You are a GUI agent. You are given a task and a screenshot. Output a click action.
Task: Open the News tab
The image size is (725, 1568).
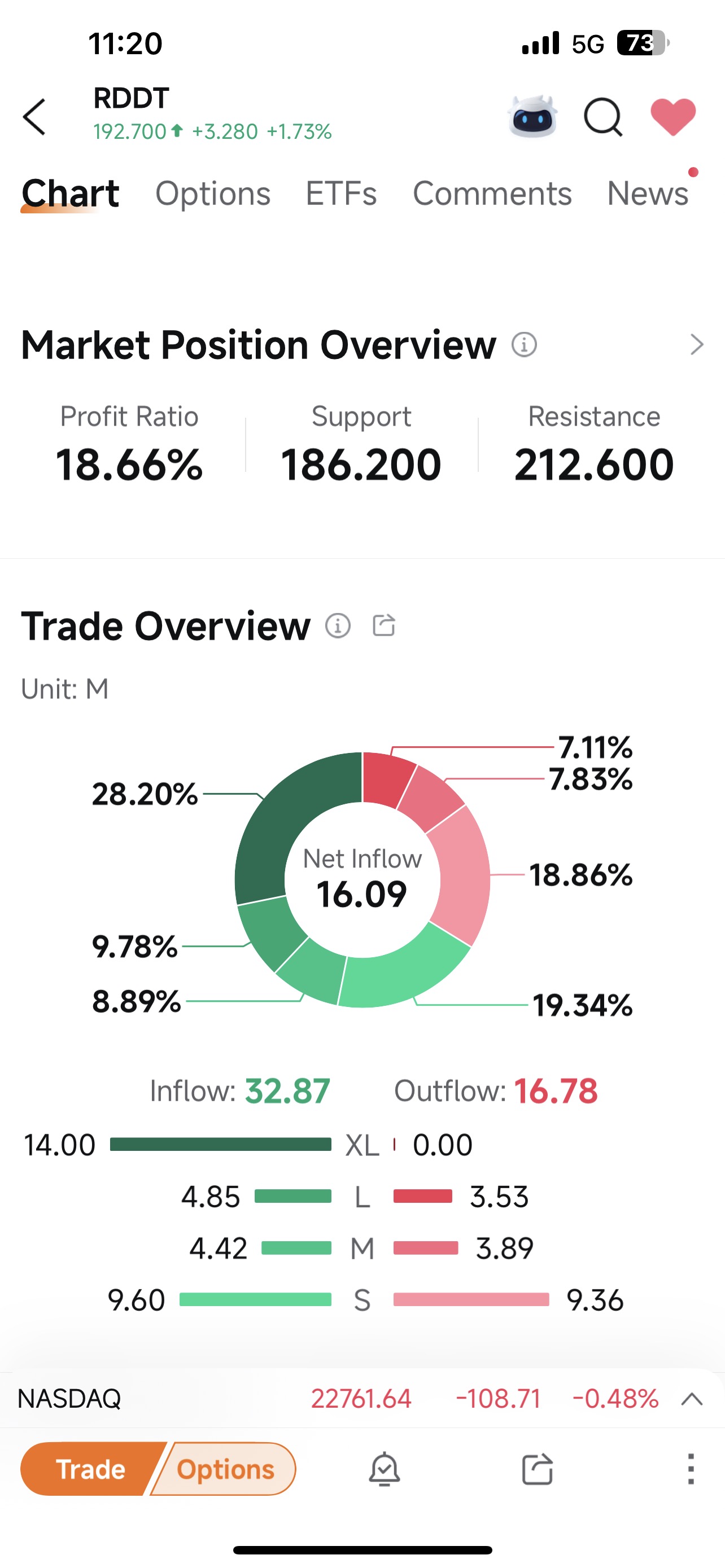click(647, 194)
